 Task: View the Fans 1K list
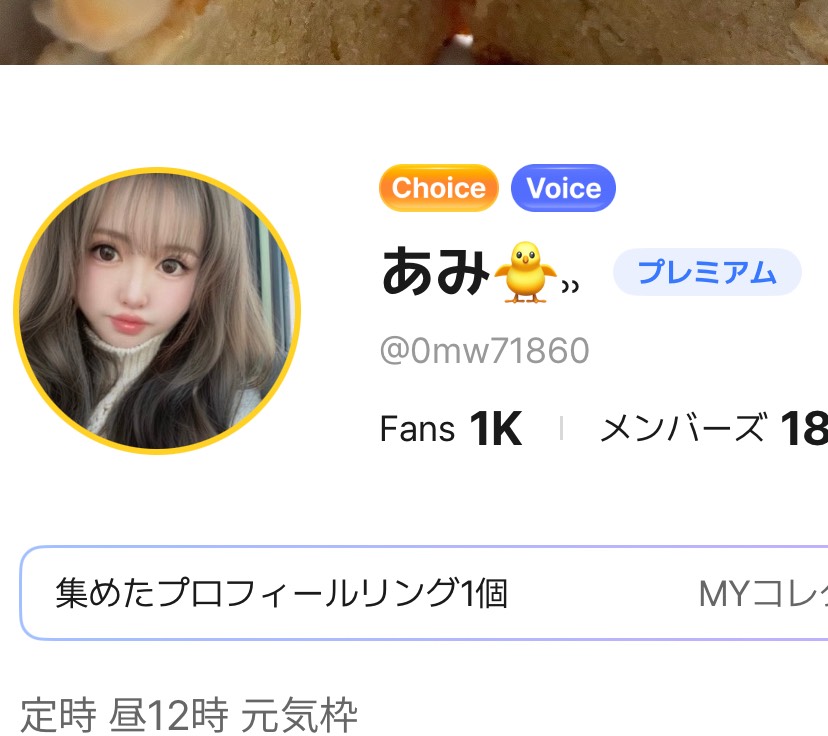tap(451, 430)
